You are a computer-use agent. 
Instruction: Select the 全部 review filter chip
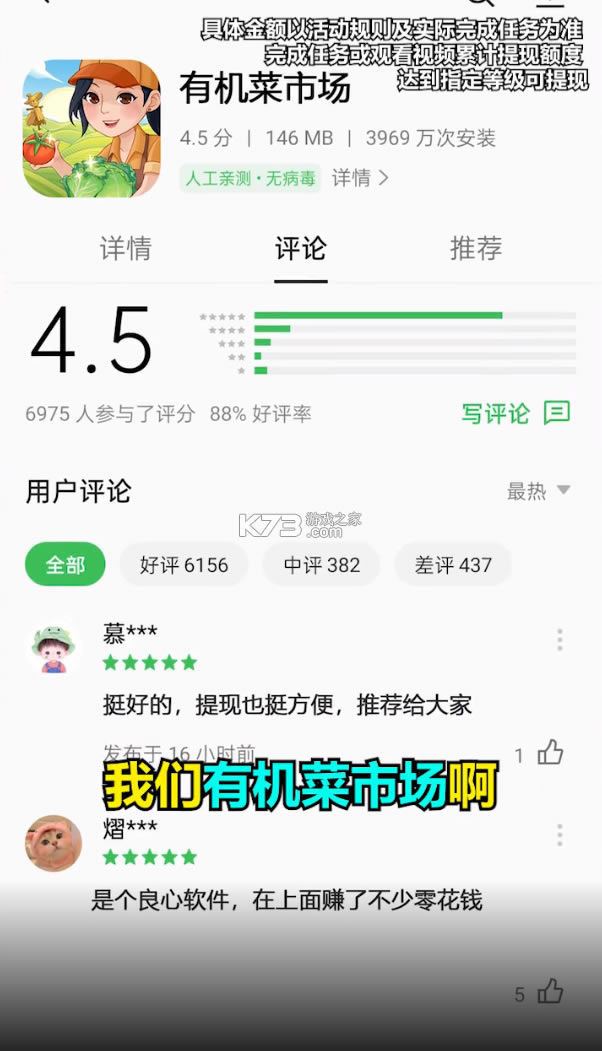[65, 565]
